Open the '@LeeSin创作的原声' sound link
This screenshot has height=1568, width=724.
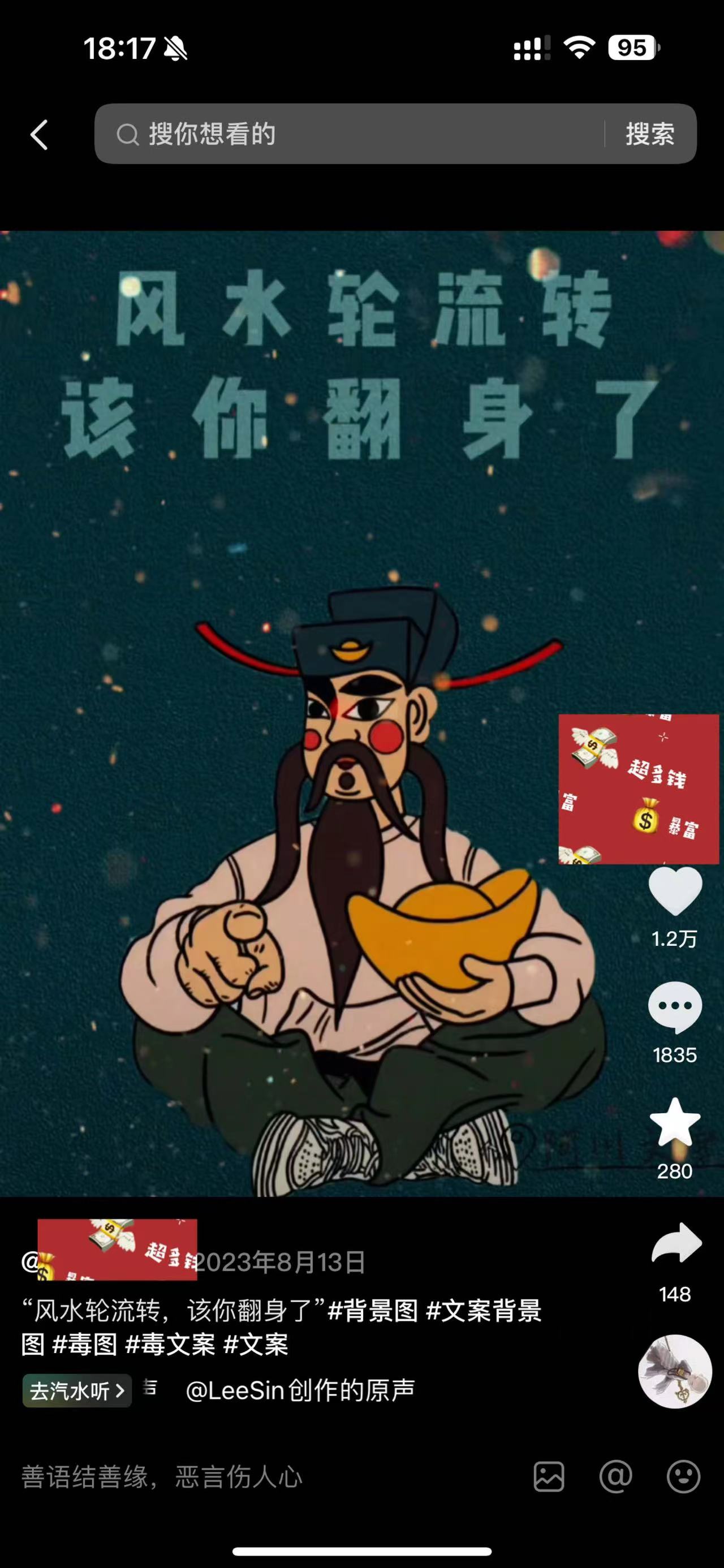300,1390
